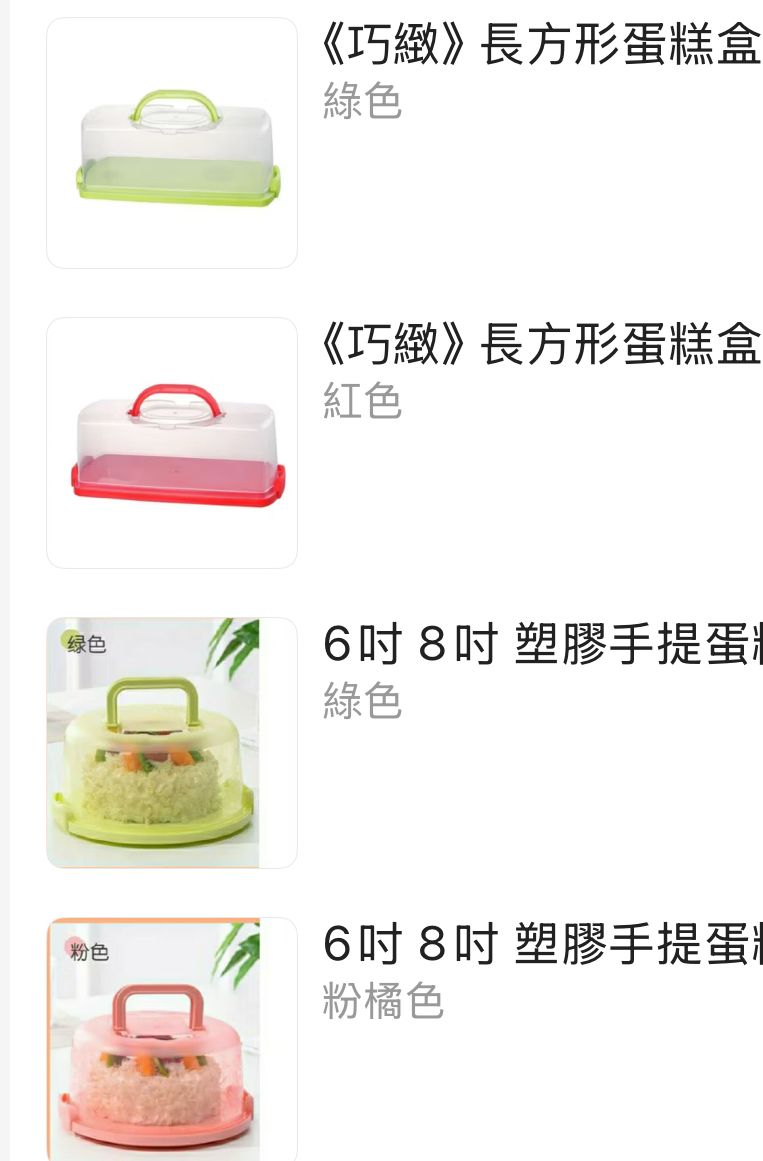Open the green 長方形蛋糕盒 product
The width and height of the screenshot is (763, 1161).
pos(540,48)
